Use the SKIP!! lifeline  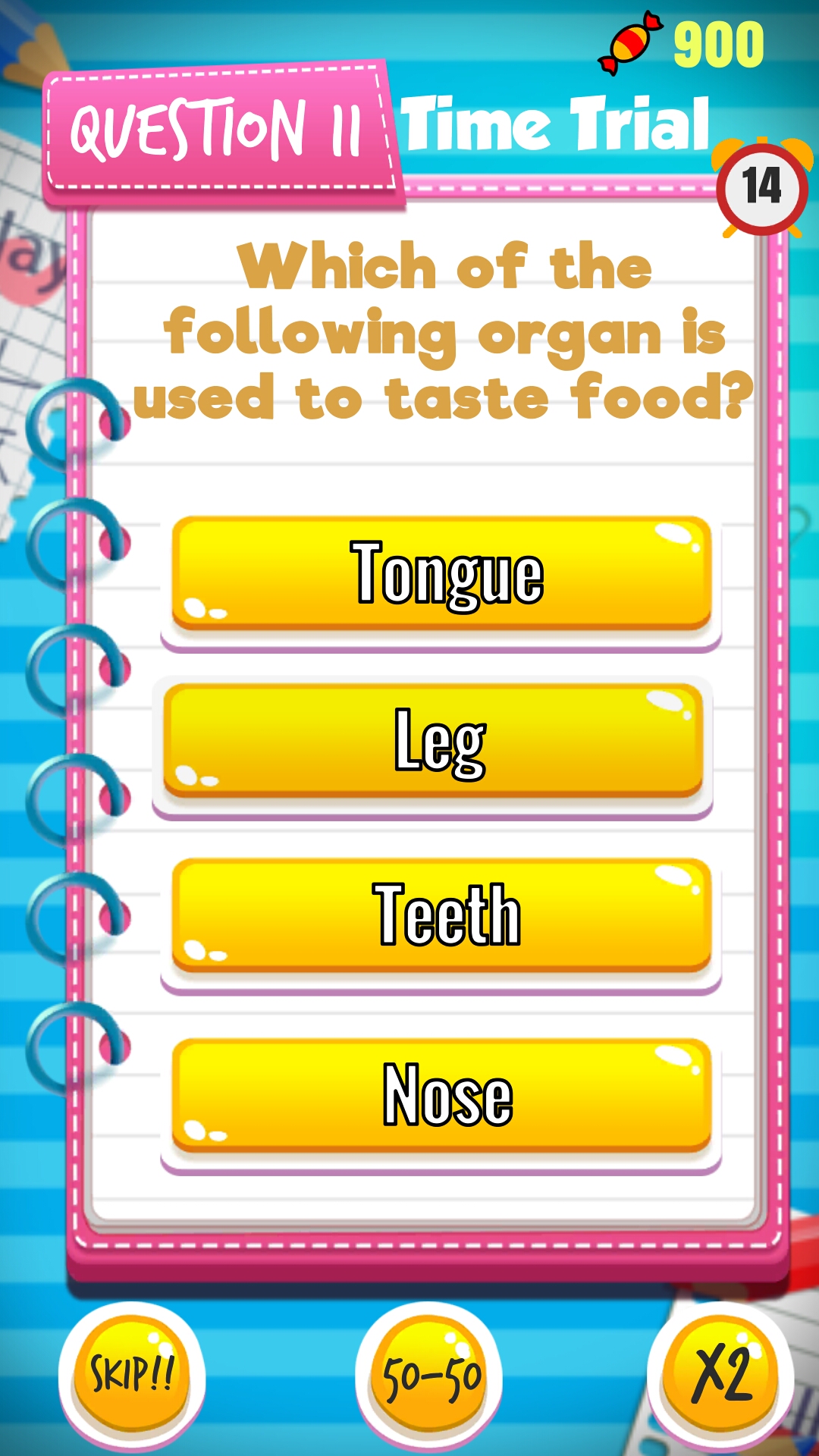coord(132,1373)
